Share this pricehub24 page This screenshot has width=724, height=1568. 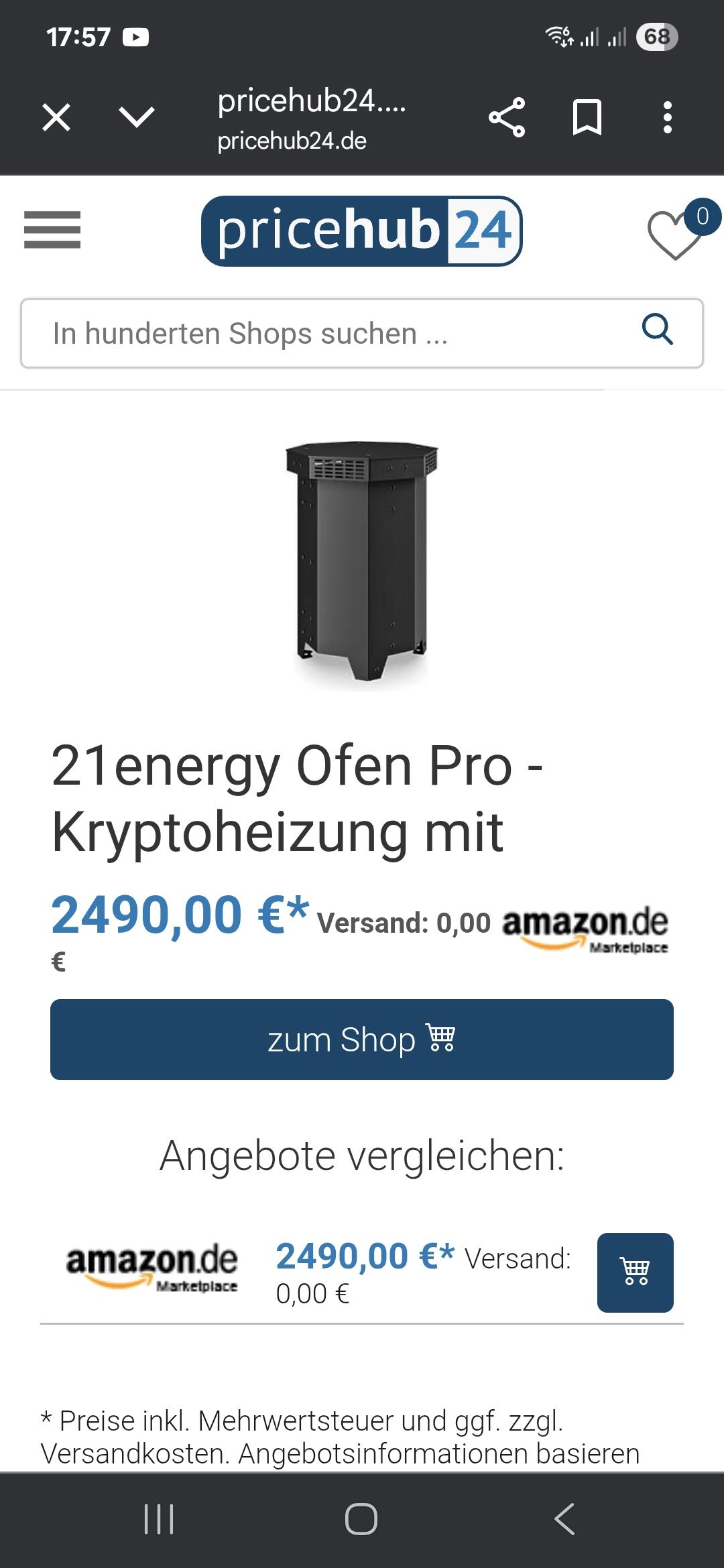(507, 118)
